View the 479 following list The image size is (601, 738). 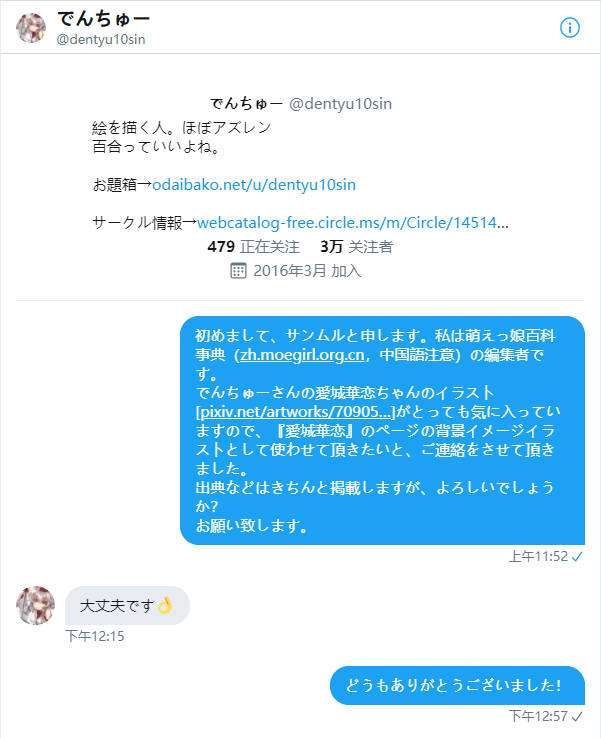pos(253,247)
